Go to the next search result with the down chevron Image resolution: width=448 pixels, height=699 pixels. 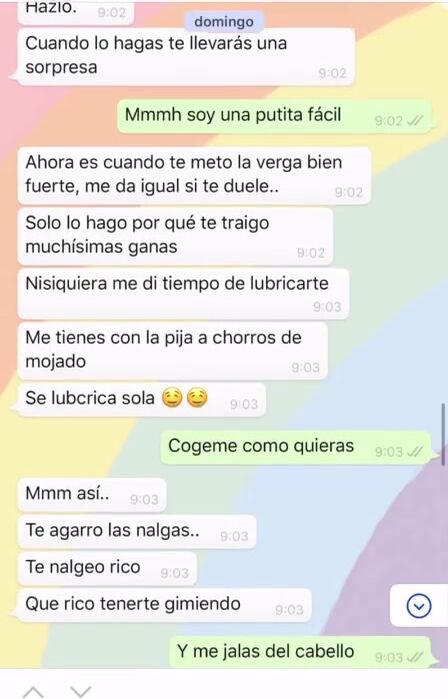(81, 692)
